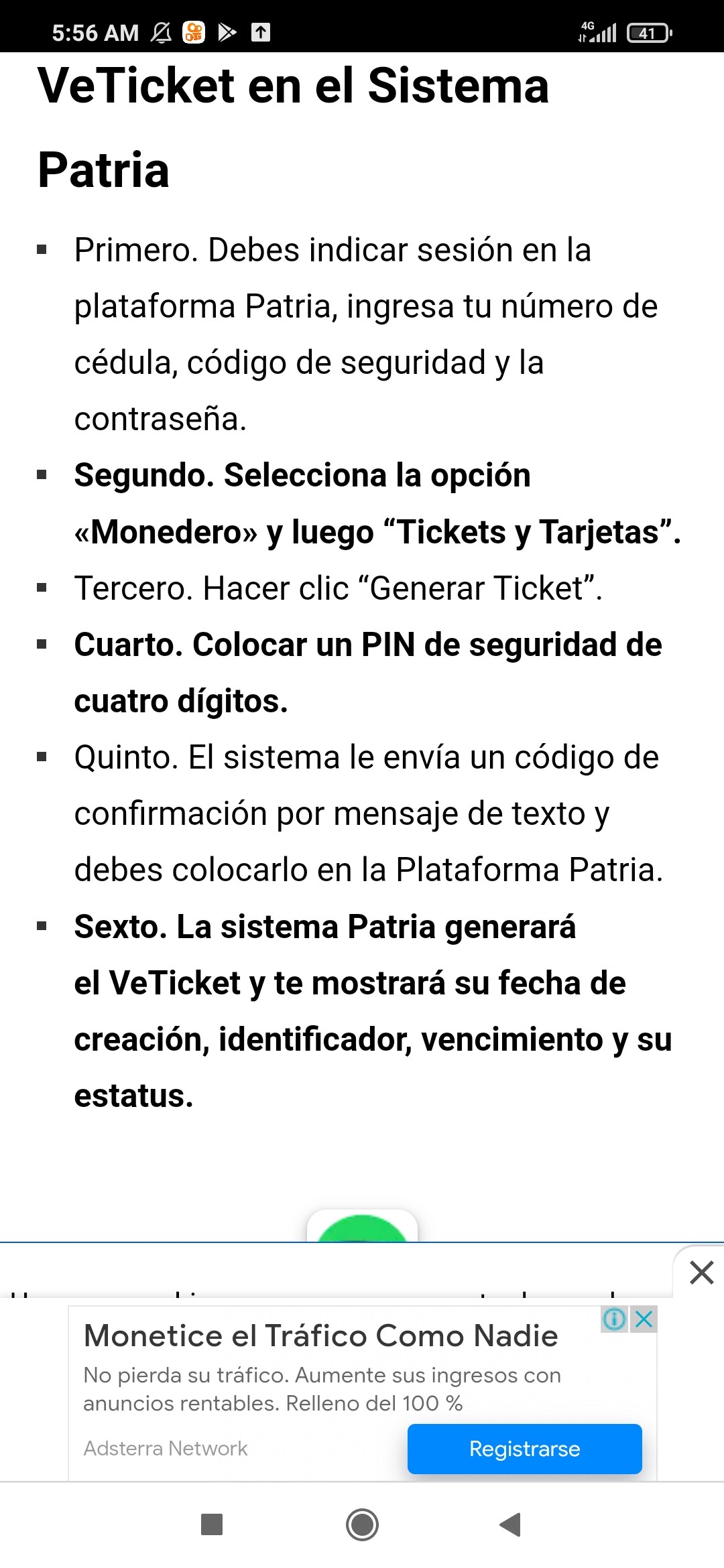Screen dimensions: 724x1568
Task: Tap the green floating WhatsApp button
Action: [x=362, y=1226]
